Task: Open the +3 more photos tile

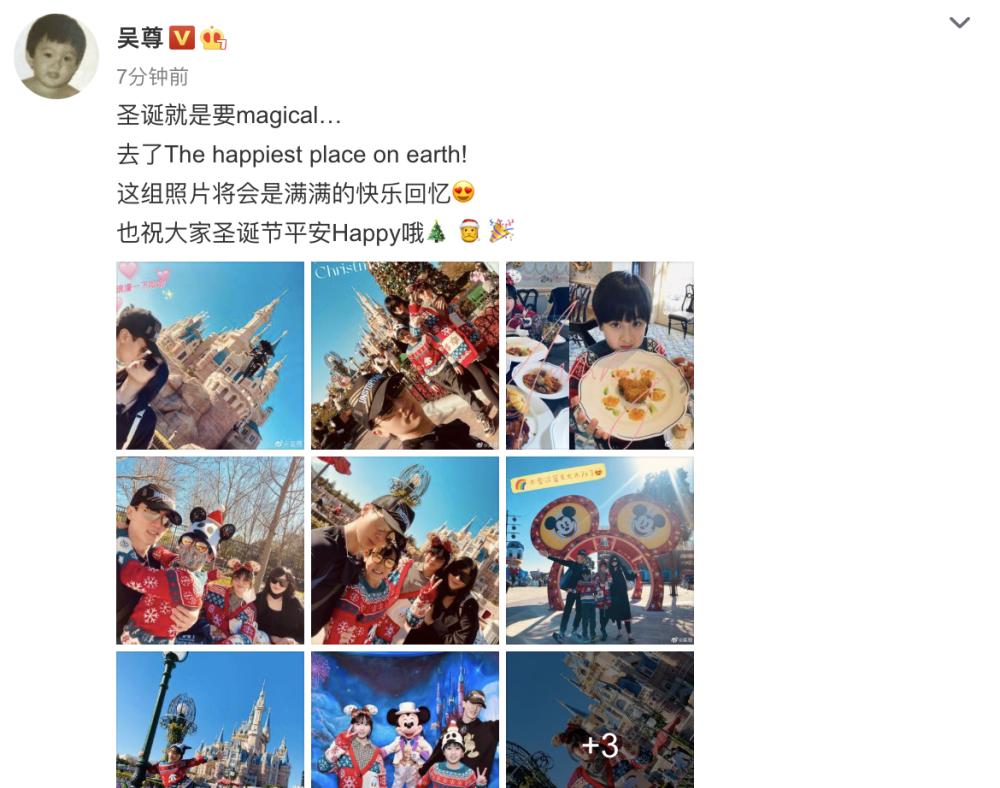Action: coord(599,720)
